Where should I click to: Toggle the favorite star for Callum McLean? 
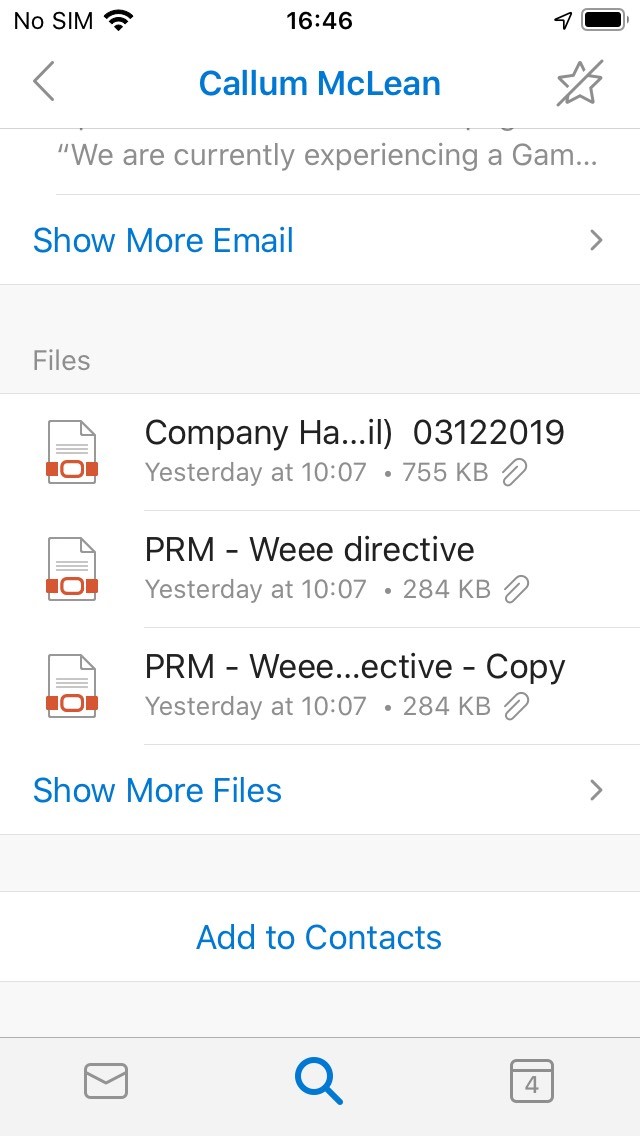coord(580,83)
